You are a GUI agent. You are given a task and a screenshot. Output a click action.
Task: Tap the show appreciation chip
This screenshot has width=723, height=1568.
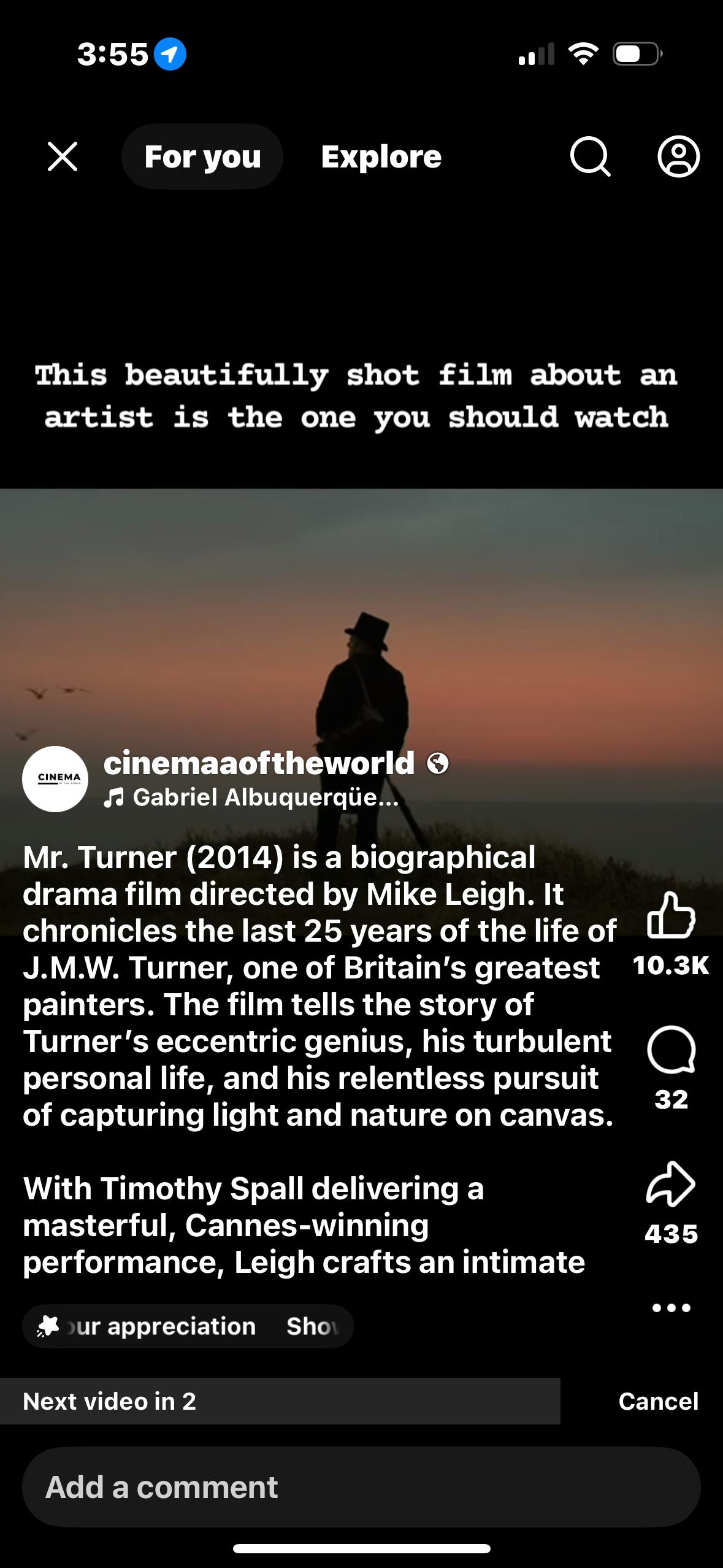coord(188,1326)
